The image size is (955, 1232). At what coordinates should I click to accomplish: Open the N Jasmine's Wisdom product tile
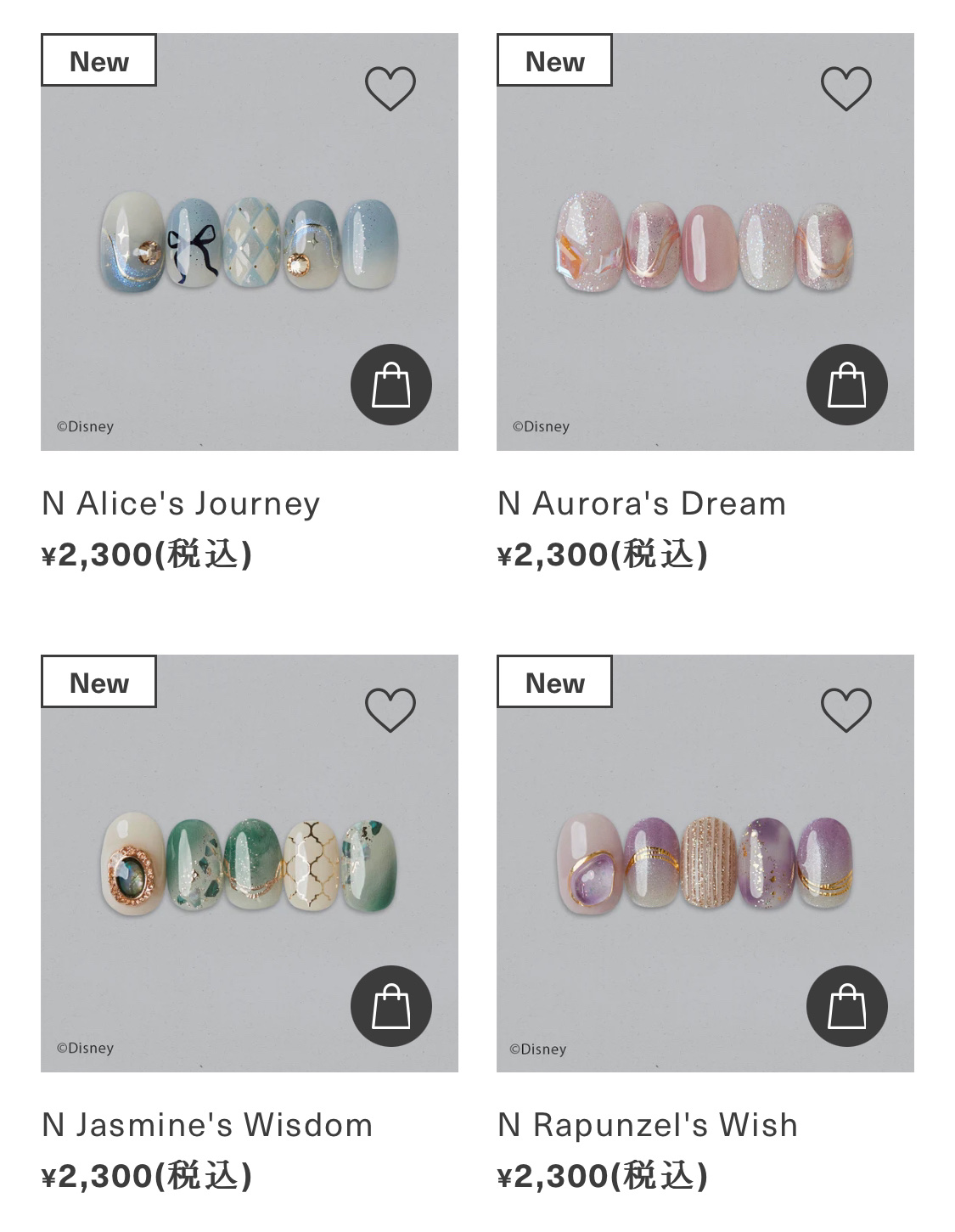point(250,864)
